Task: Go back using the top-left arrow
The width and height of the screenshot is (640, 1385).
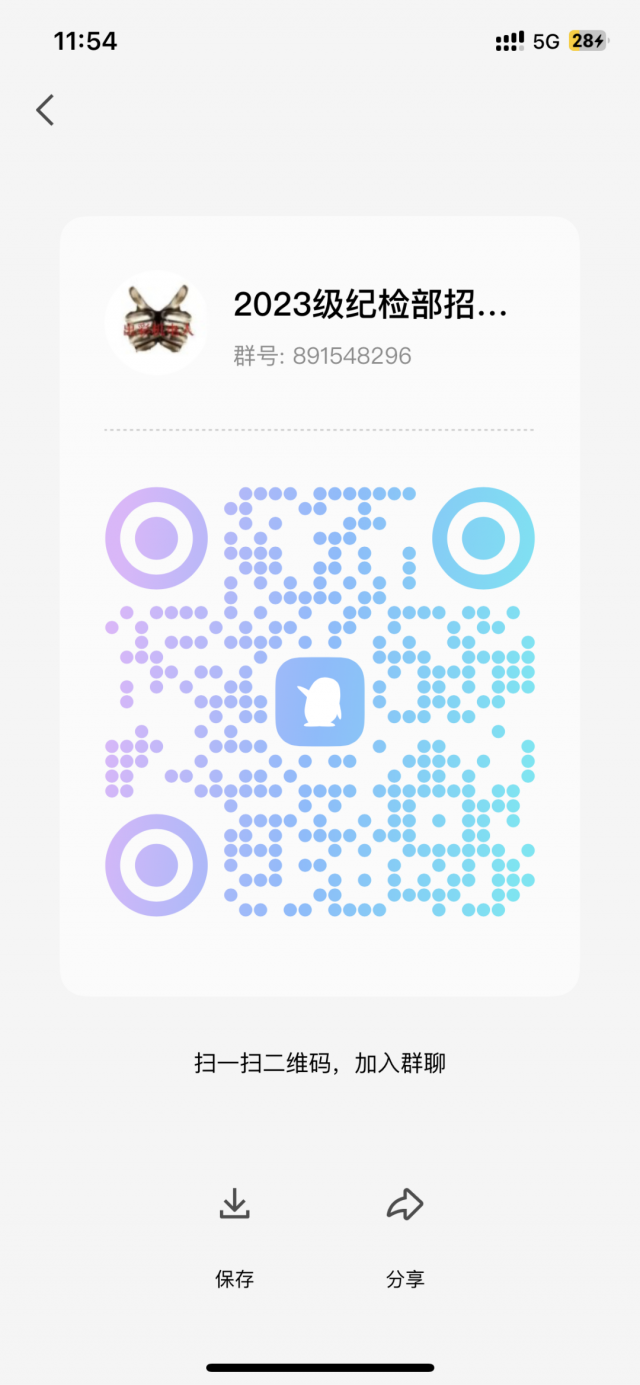Action: (x=45, y=110)
